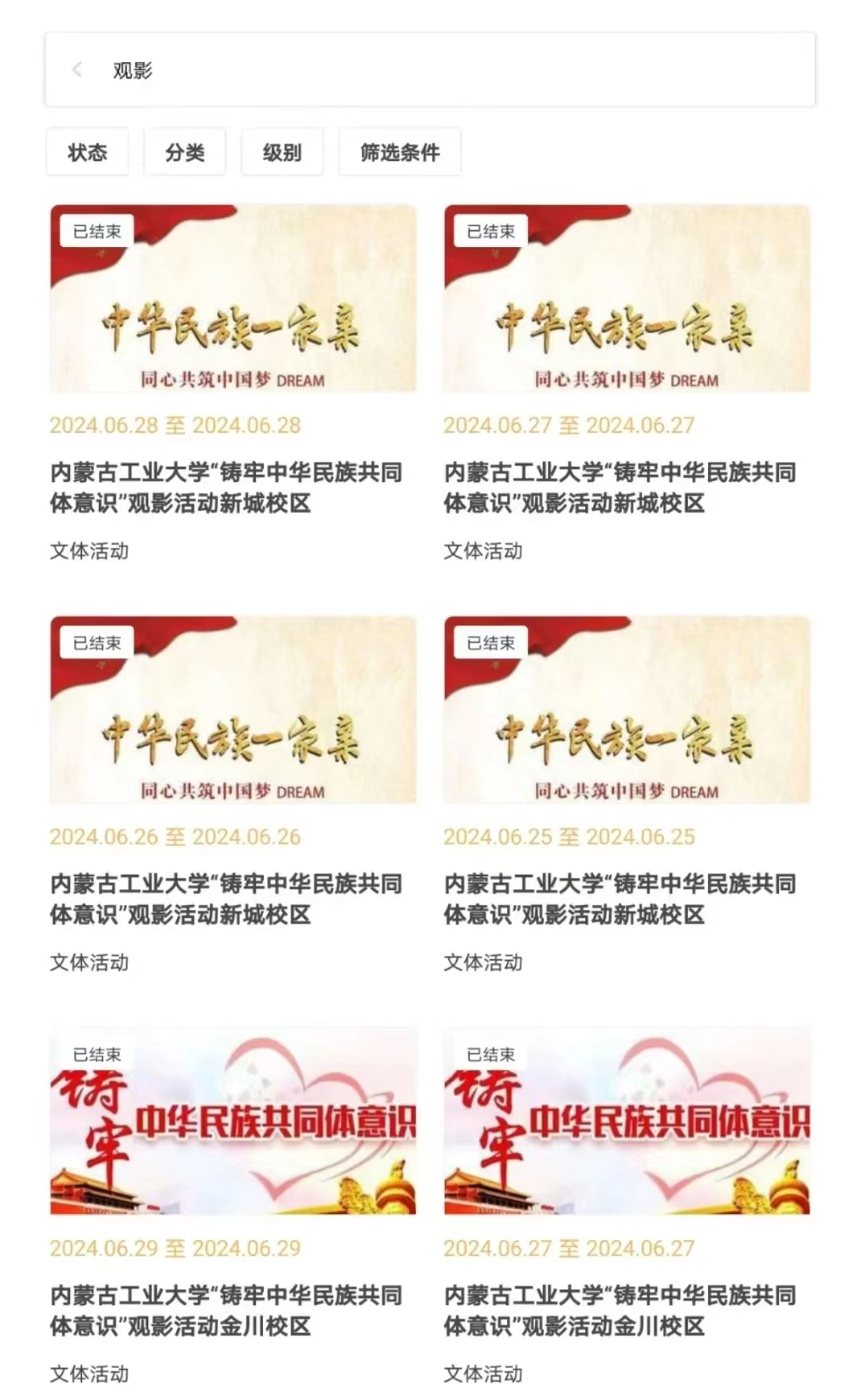This screenshot has width=861, height=1400.
Task: Open the 级别 filter
Action: pos(282,152)
